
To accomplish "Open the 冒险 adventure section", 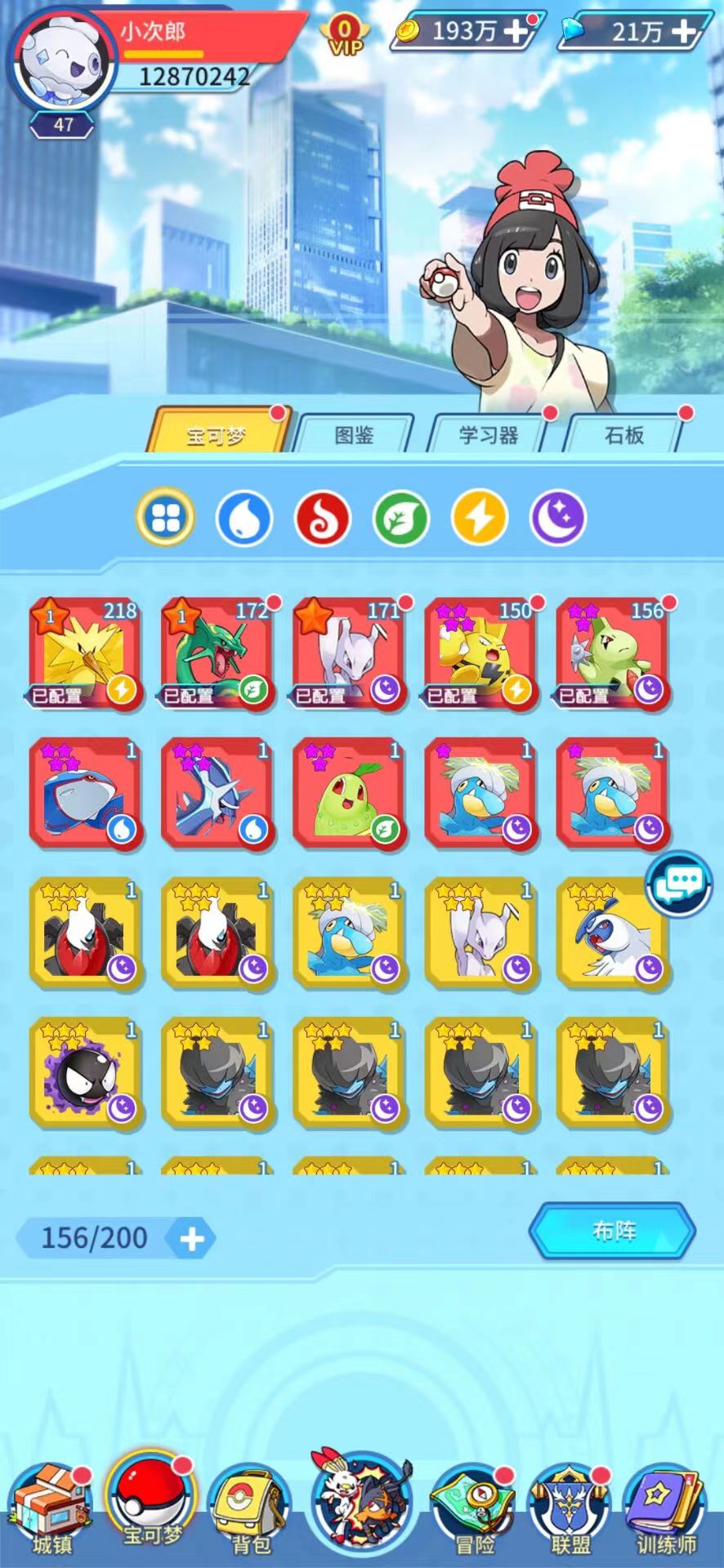I will tap(473, 1509).
